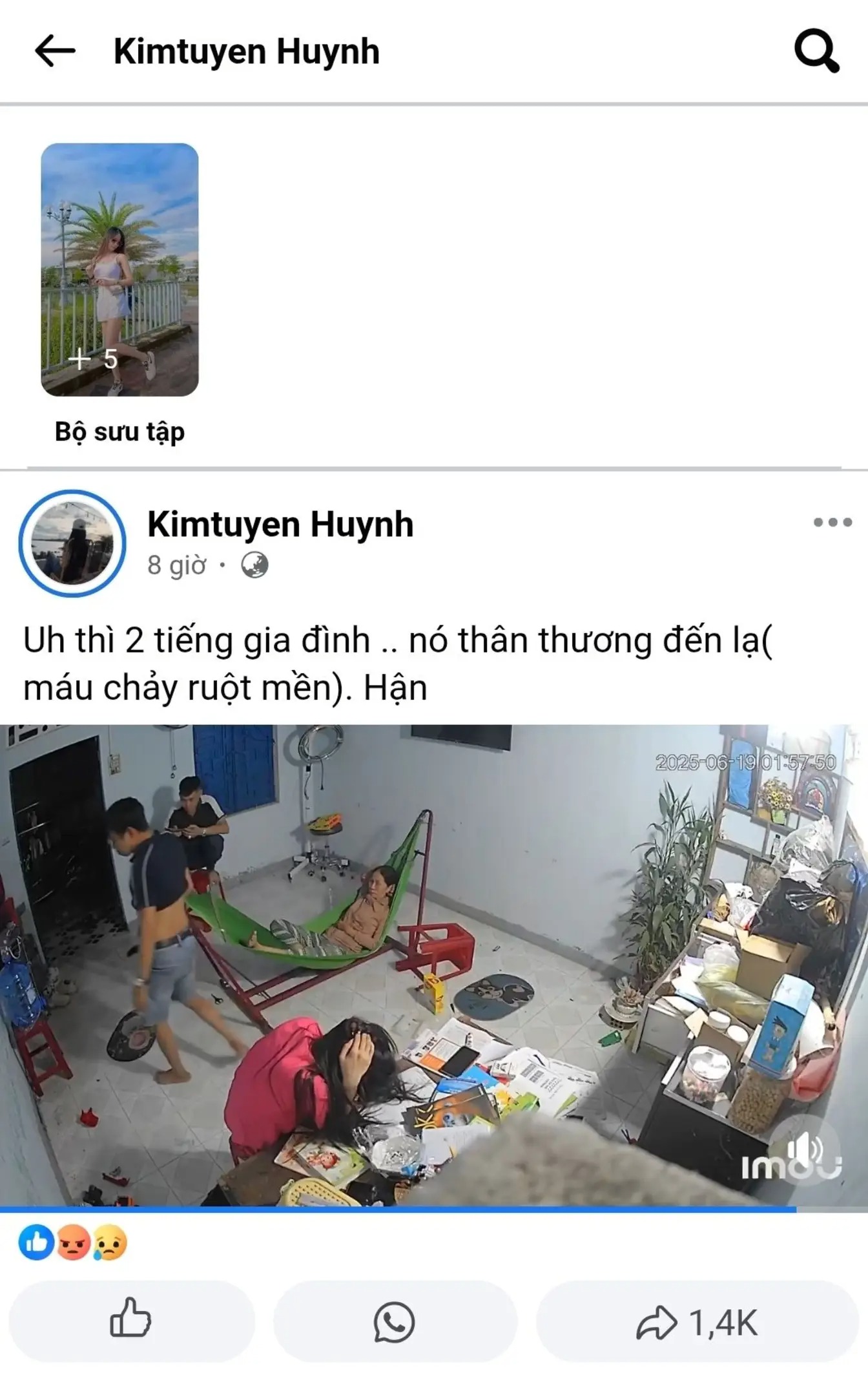This screenshot has width=868, height=1373.
Task: Play the security camera video in post
Action: pyautogui.click(x=434, y=965)
